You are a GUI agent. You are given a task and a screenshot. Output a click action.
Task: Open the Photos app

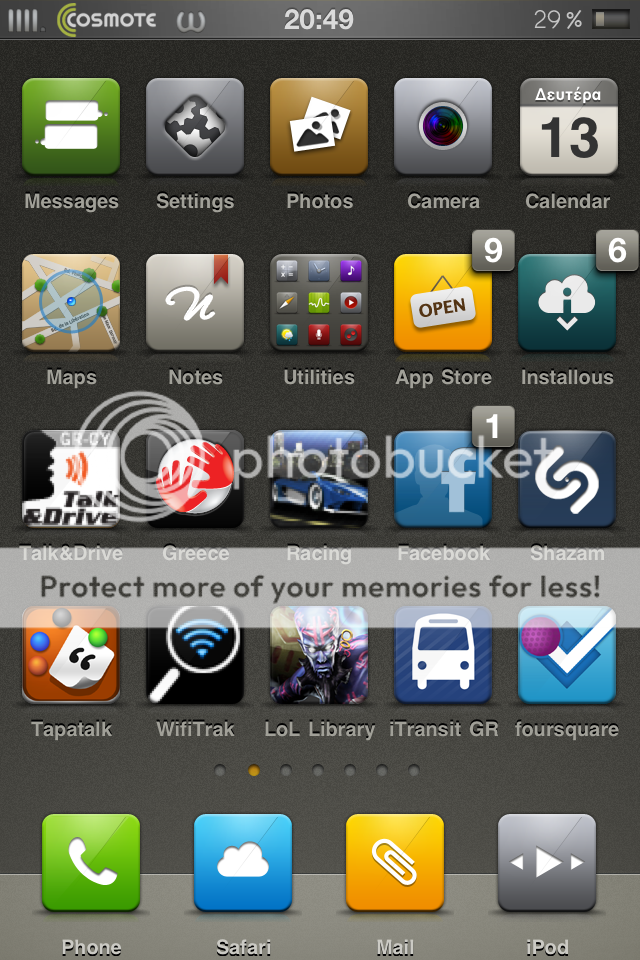tap(319, 128)
